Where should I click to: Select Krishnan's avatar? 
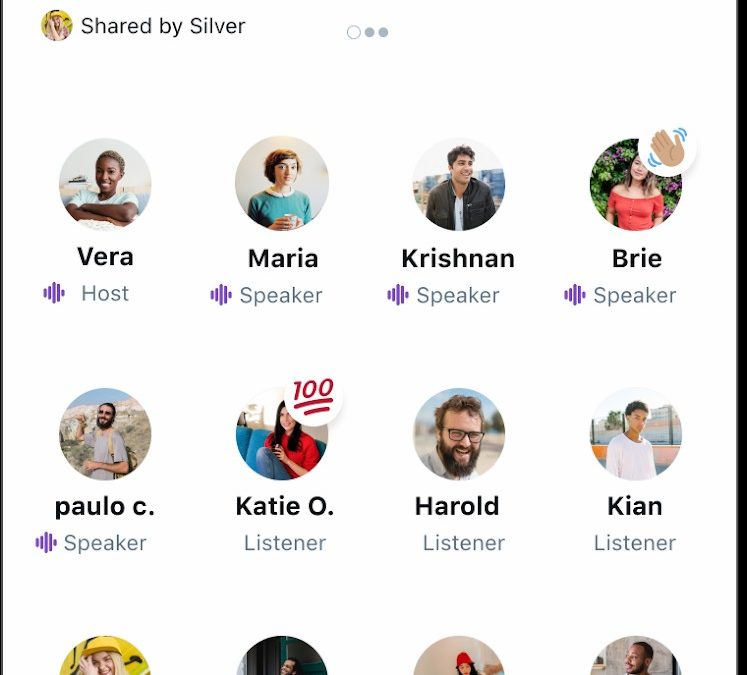pyautogui.click(x=458, y=185)
